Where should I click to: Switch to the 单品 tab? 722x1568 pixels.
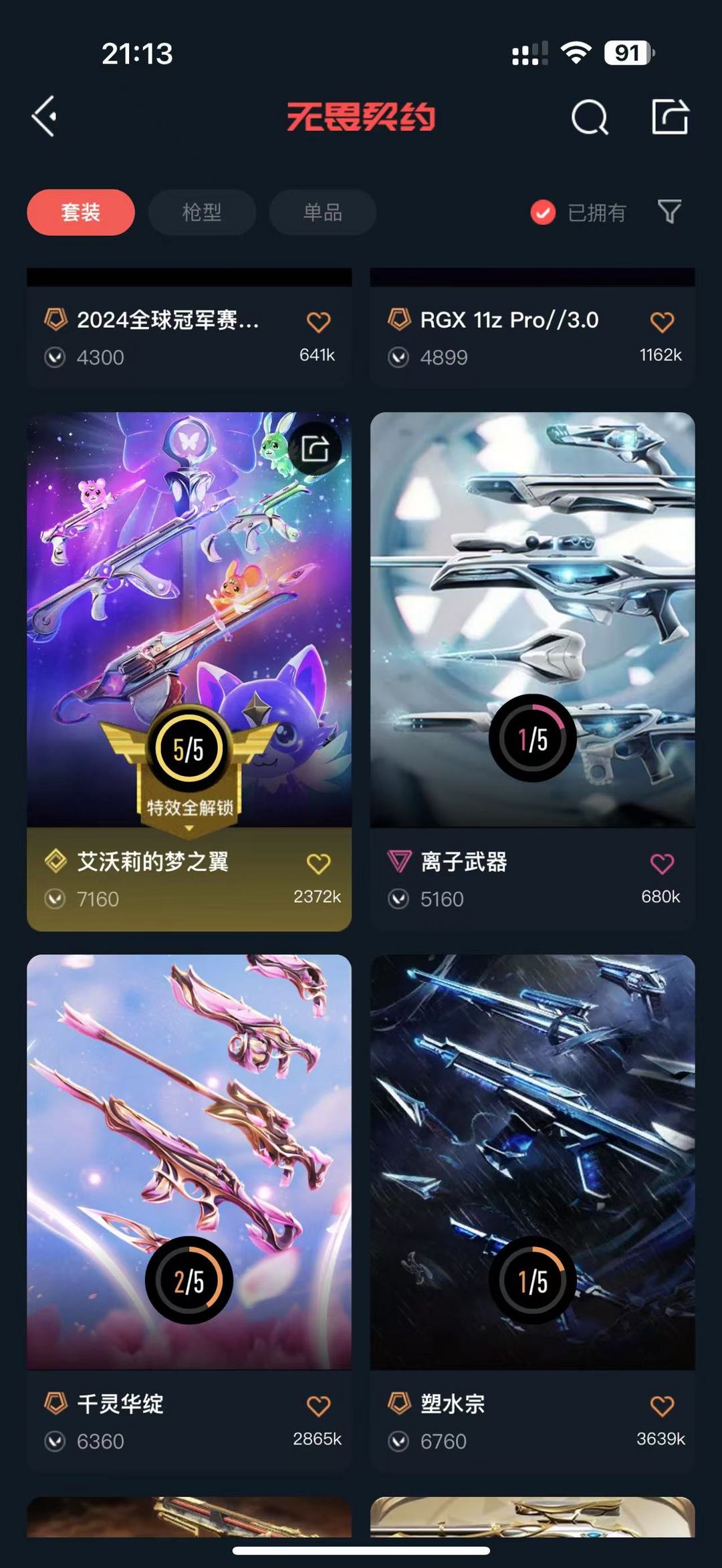(322, 213)
